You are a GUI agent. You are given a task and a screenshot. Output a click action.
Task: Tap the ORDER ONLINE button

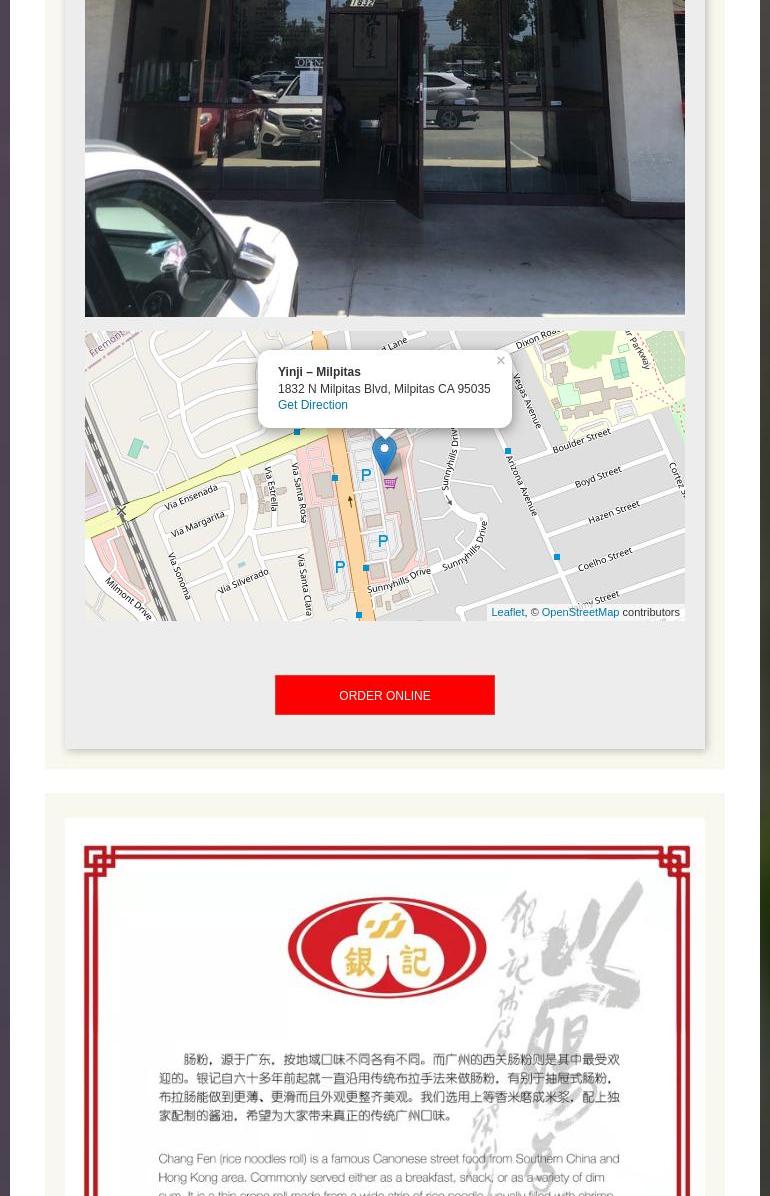coord(385,695)
